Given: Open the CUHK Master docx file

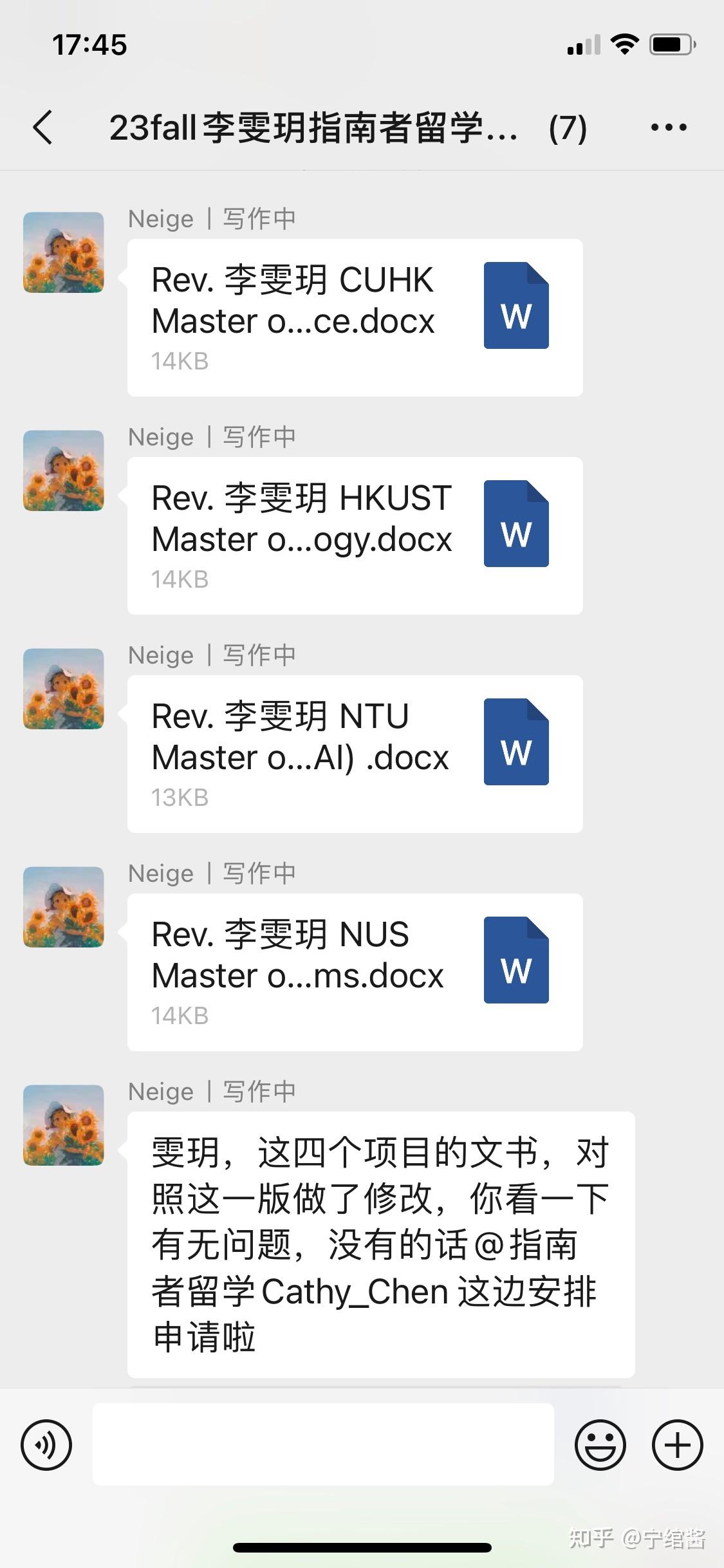Looking at the screenshot, I should pyautogui.click(x=355, y=317).
